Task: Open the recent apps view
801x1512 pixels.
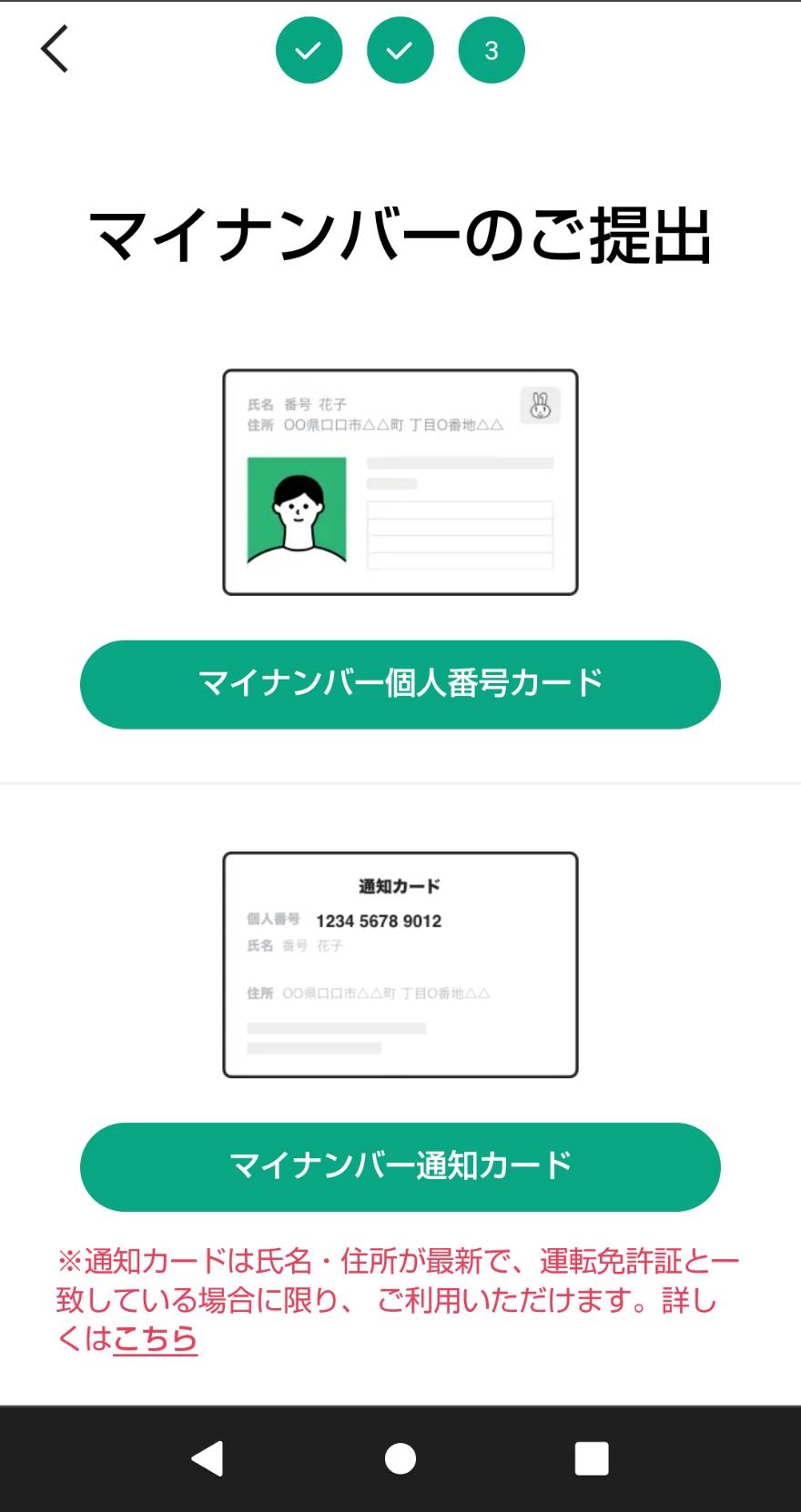Action: pos(592,1458)
